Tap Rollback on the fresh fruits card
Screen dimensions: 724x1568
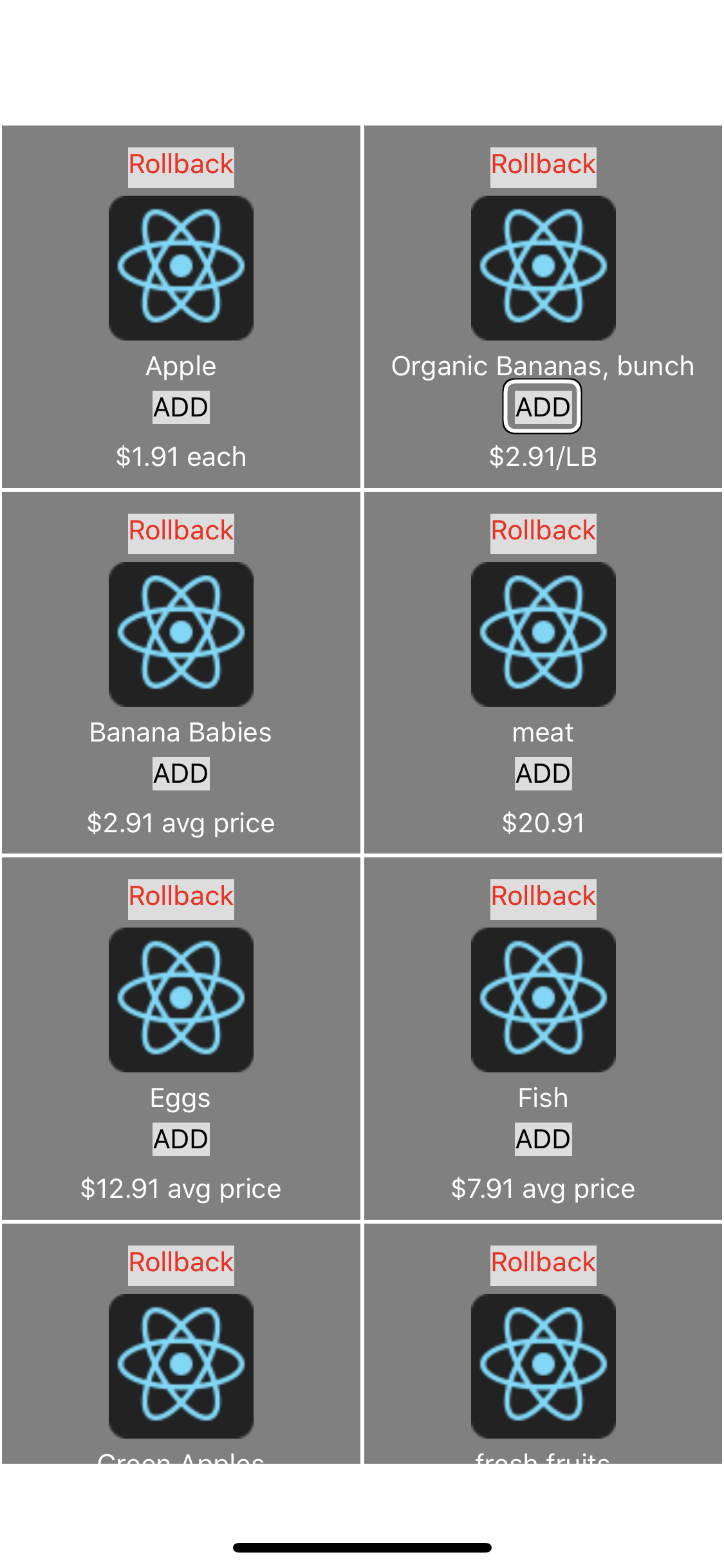tap(543, 1263)
